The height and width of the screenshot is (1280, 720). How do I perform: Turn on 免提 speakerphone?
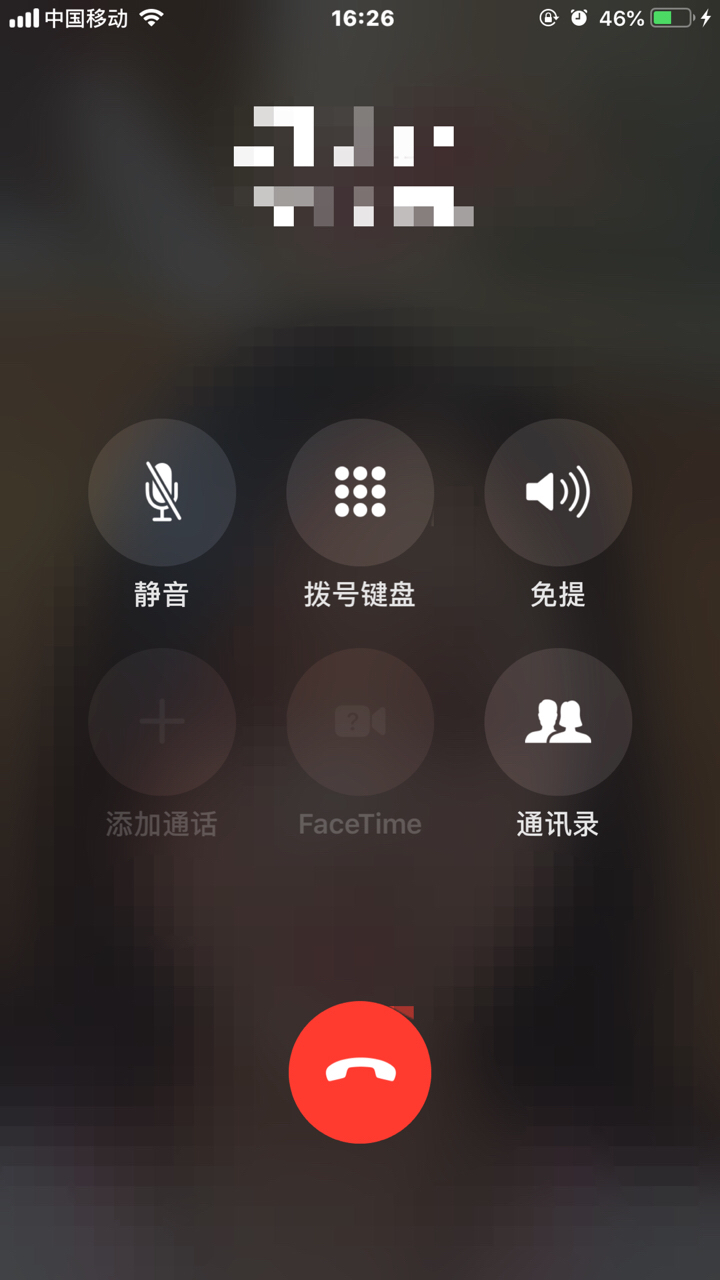click(x=558, y=492)
